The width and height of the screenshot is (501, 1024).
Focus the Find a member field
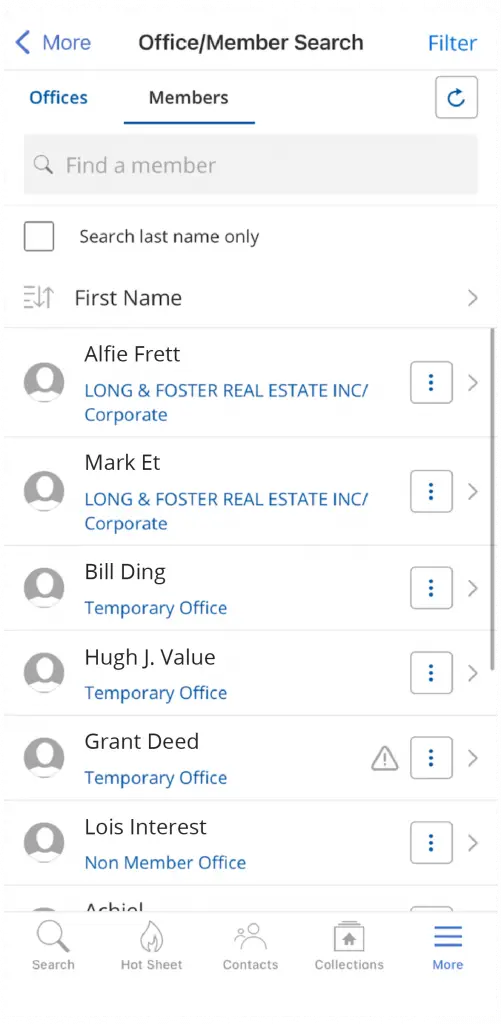[251, 165]
